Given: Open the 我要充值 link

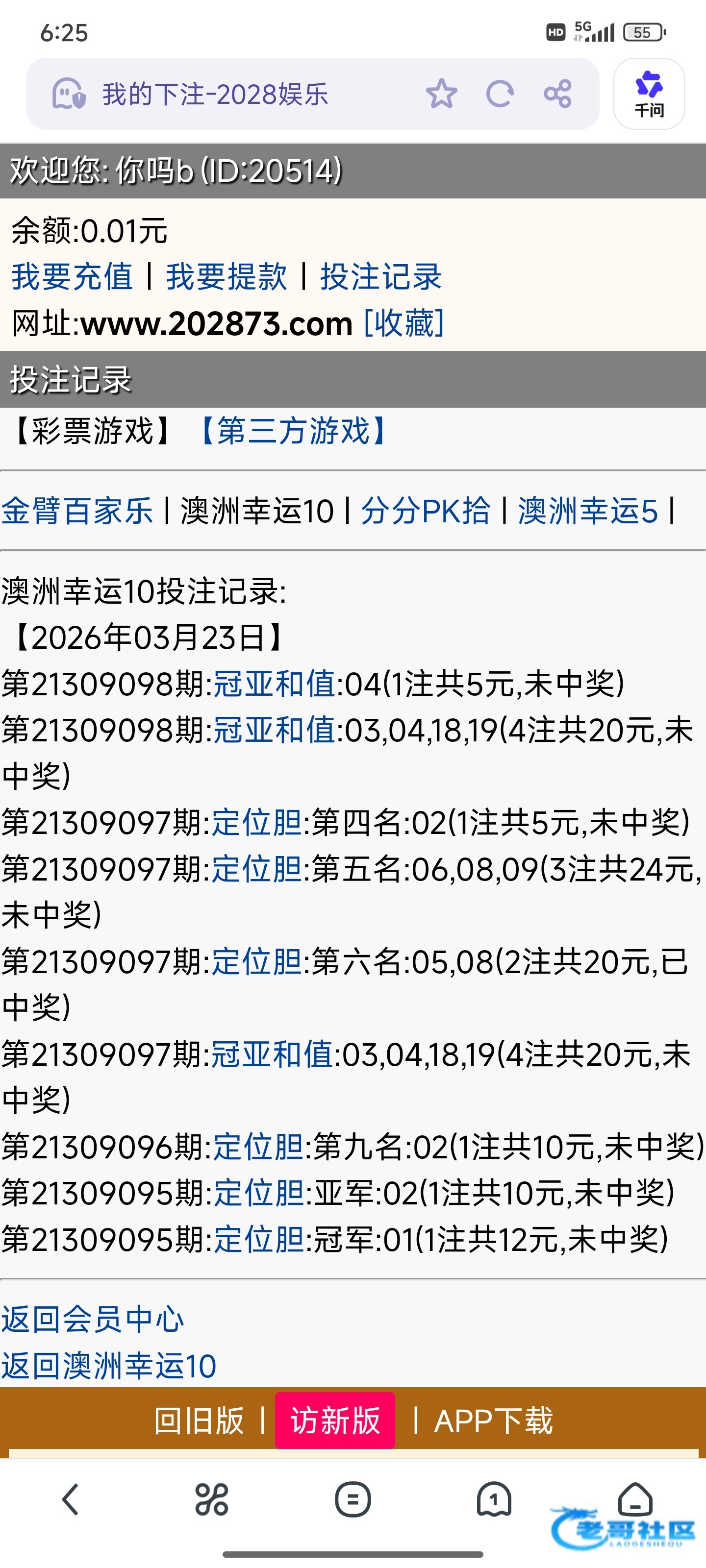Looking at the screenshot, I should click(72, 277).
